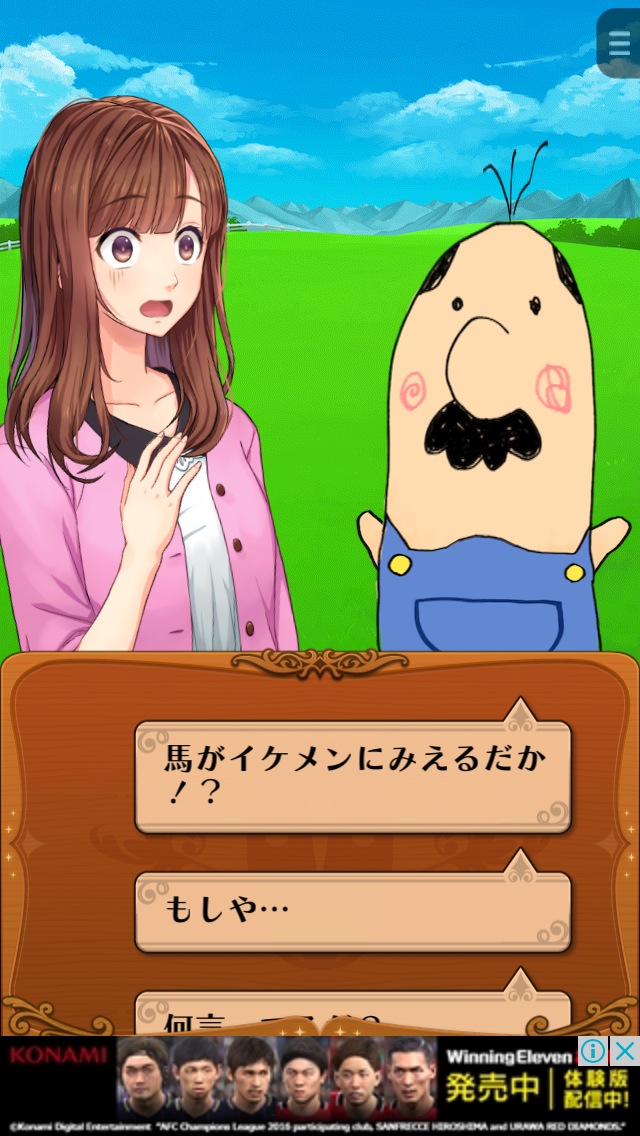Close the Konami ad banner
This screenshot has height=1136, width=640.
pyautogui.click(x=625, y=1050)
